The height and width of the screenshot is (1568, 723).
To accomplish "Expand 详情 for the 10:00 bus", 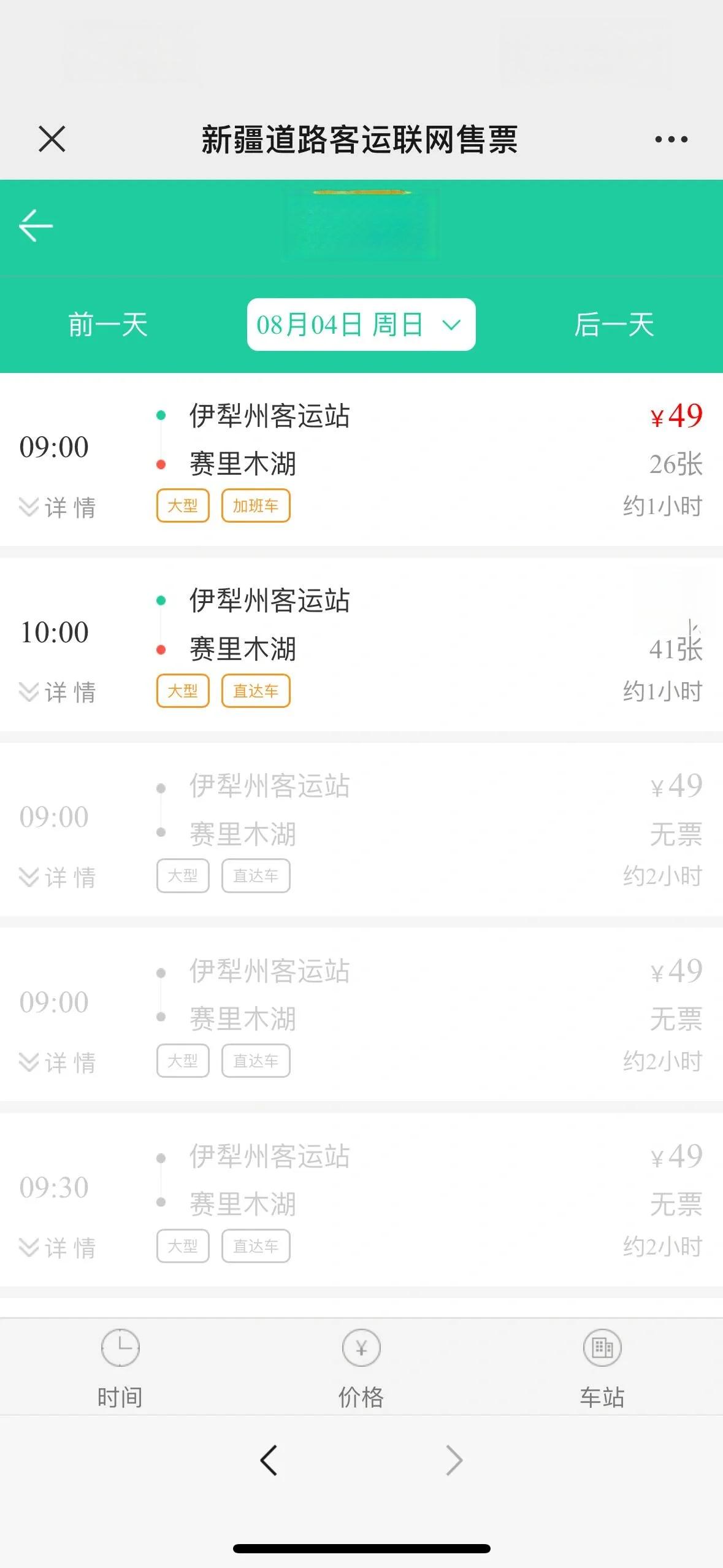I will tap(58, 692).
